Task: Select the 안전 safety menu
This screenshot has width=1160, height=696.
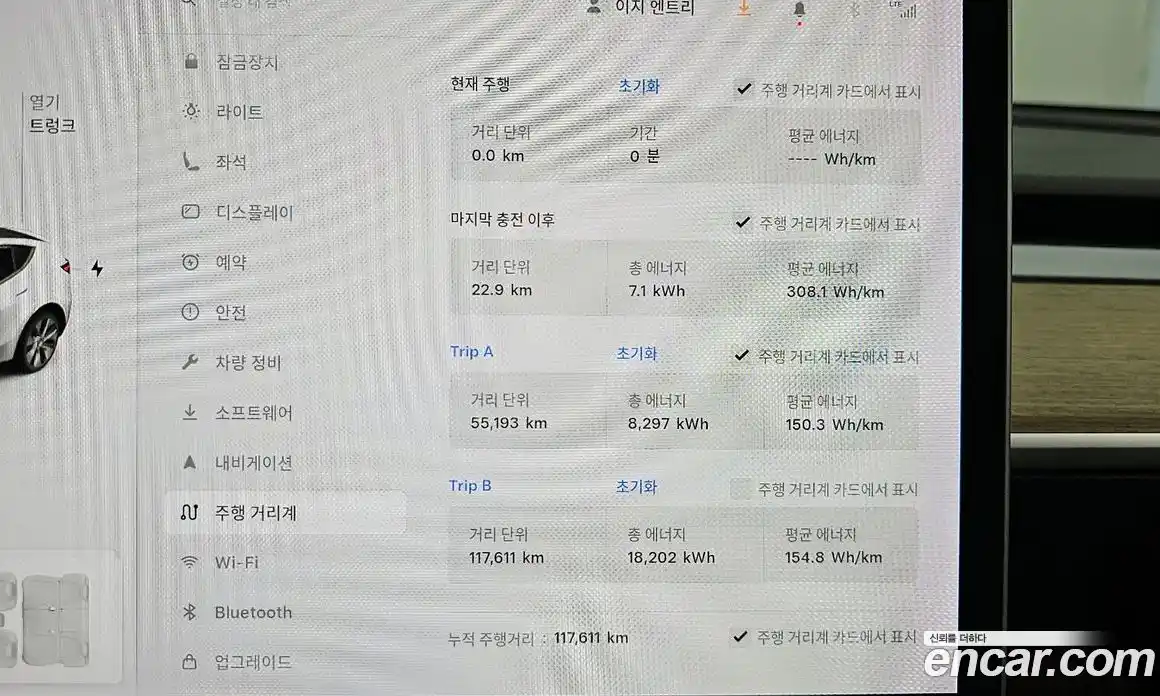Action: tap(230, 312)
